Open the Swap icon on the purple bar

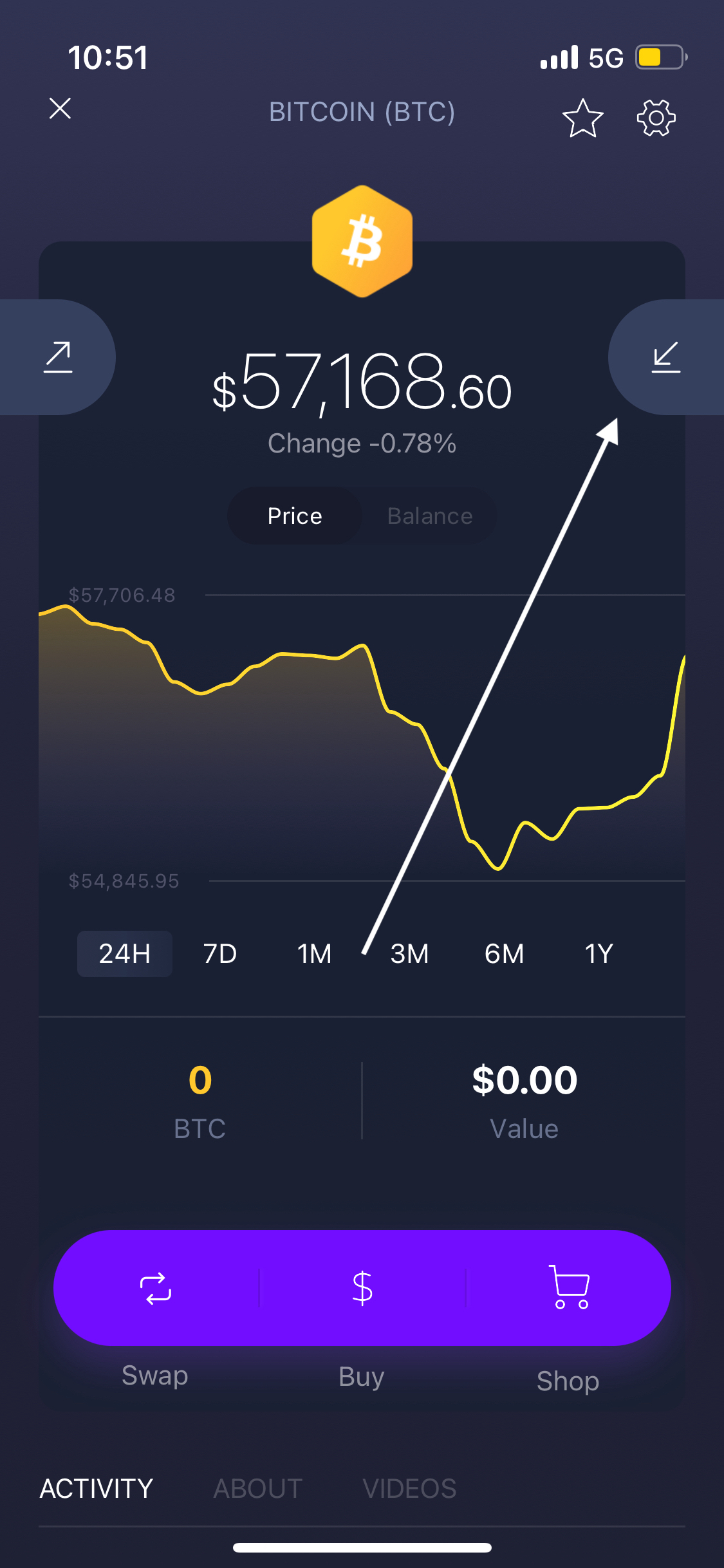pyautogui.click(x=154, y=1289)
